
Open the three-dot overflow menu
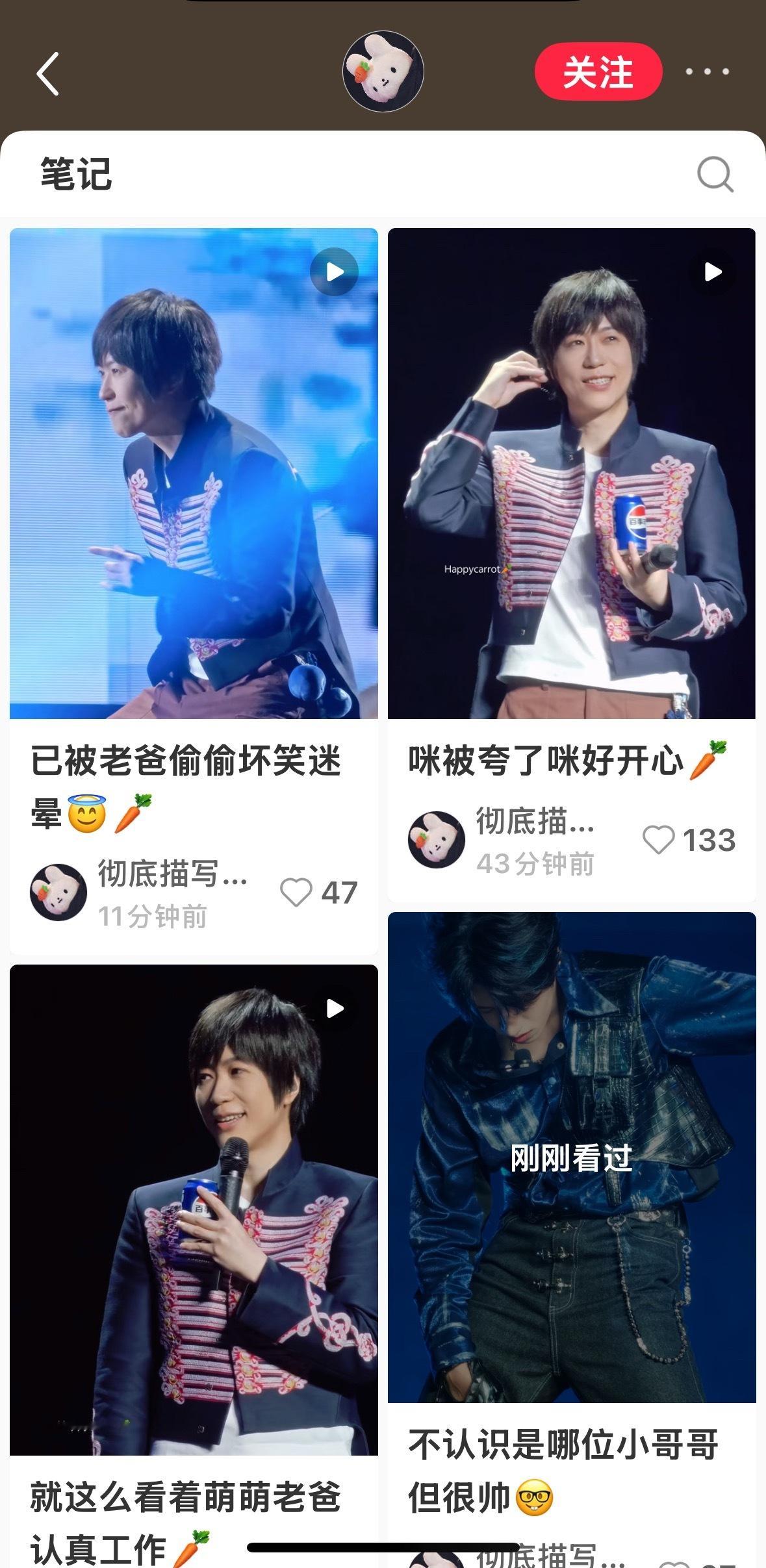click(708, 71)
